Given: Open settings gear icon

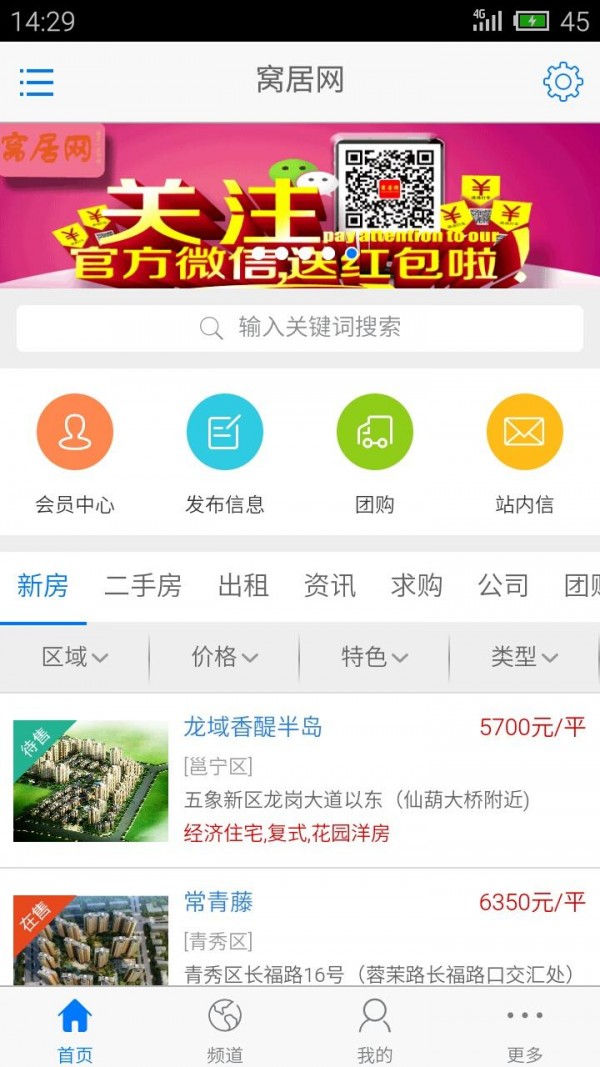Looking at the screenshot, I should click(563, 81).
